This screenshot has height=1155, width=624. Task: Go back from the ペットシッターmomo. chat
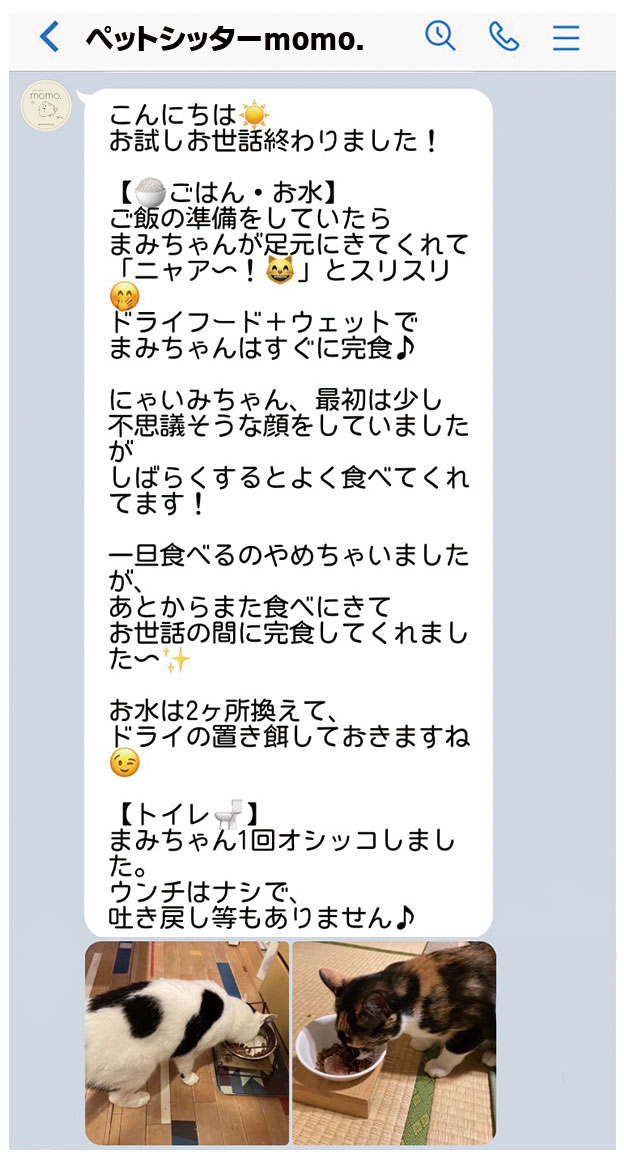(x=49, y=38)
